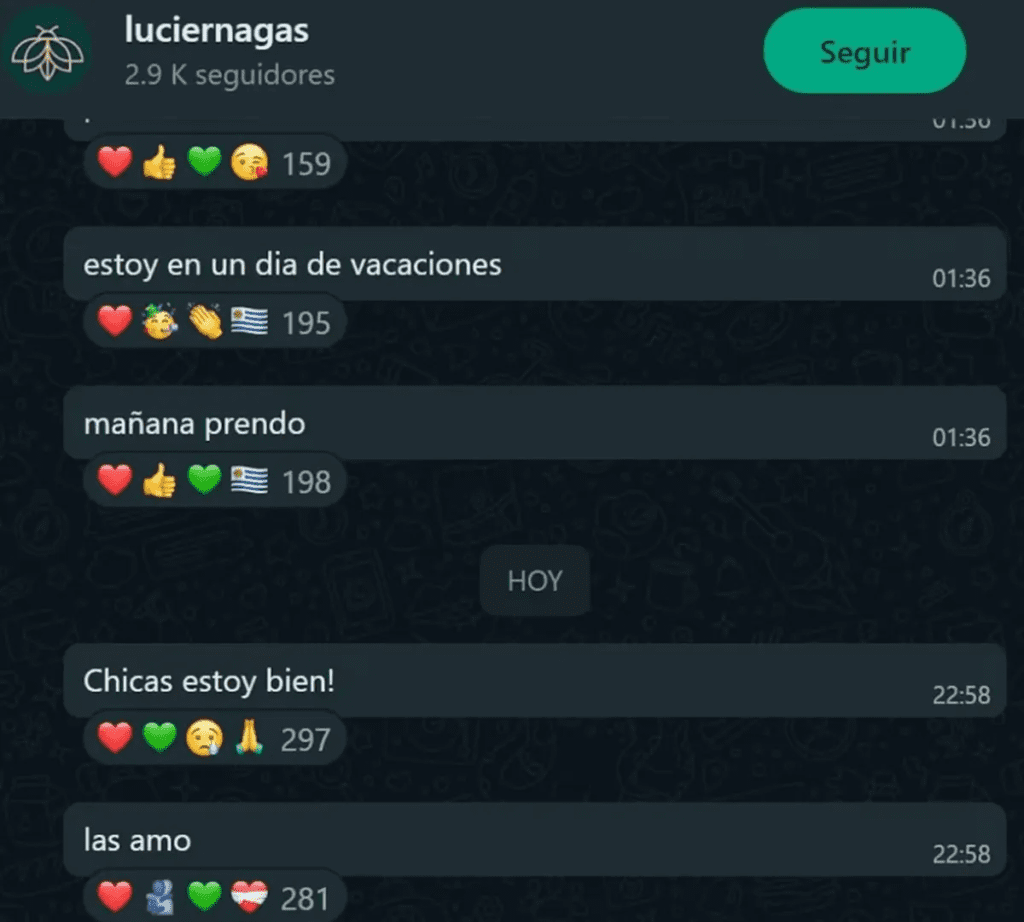Viewport: 1024px width, 922px height.
Task: Show reactions on 'Chicas estoy bien!'
Action: [x=214, y=739]
